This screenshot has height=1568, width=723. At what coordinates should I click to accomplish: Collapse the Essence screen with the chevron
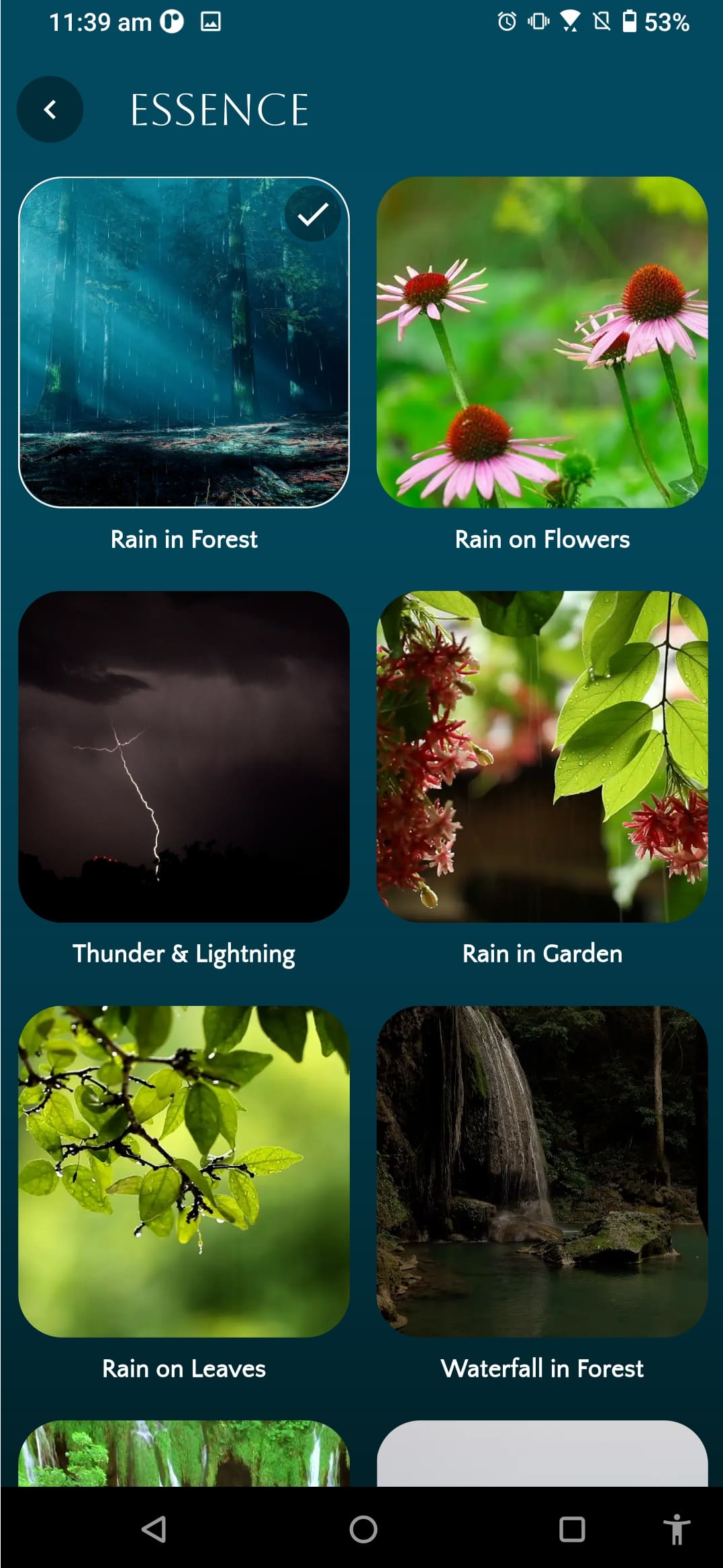coord(50,109)
